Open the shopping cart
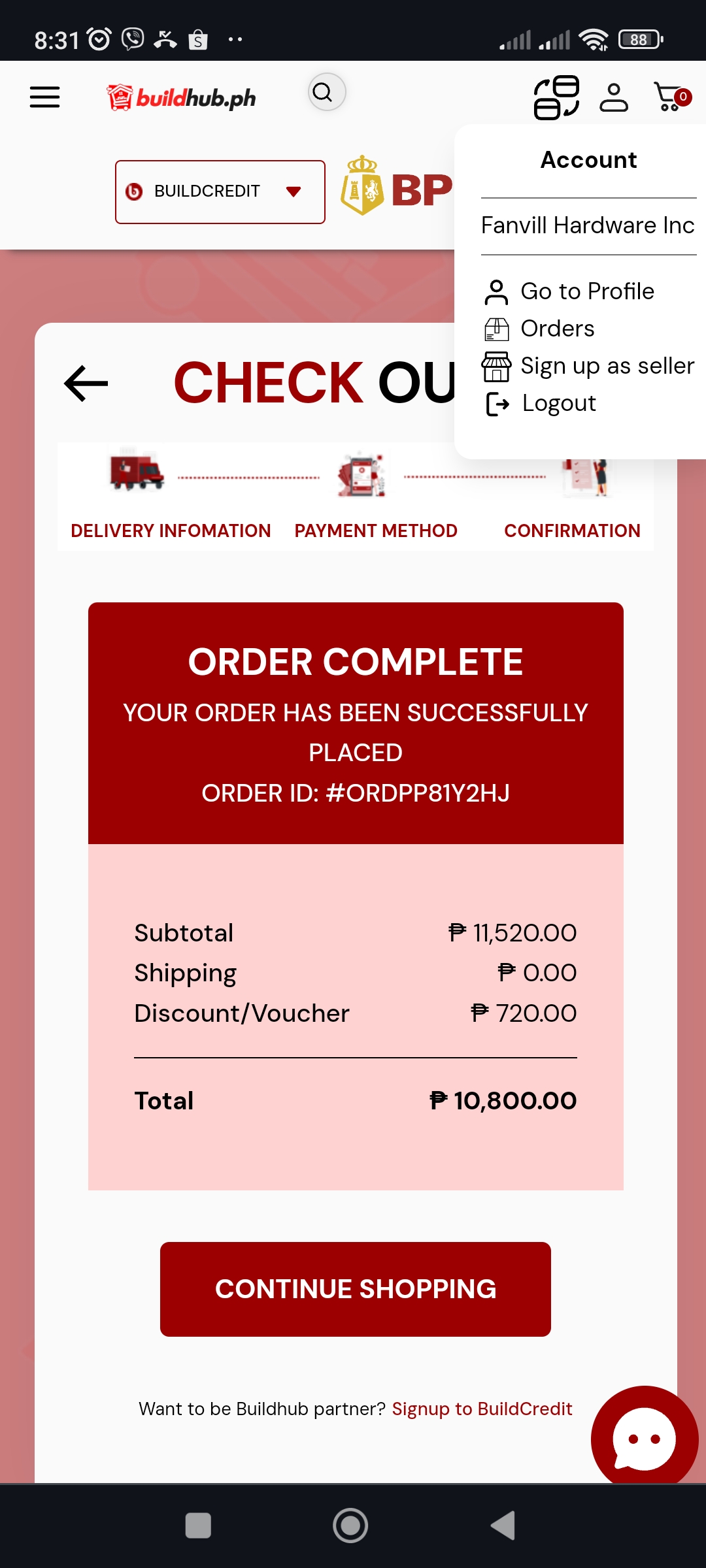Image resolution: width=706 pixels, height=1568 pixels. click(671, 97)
